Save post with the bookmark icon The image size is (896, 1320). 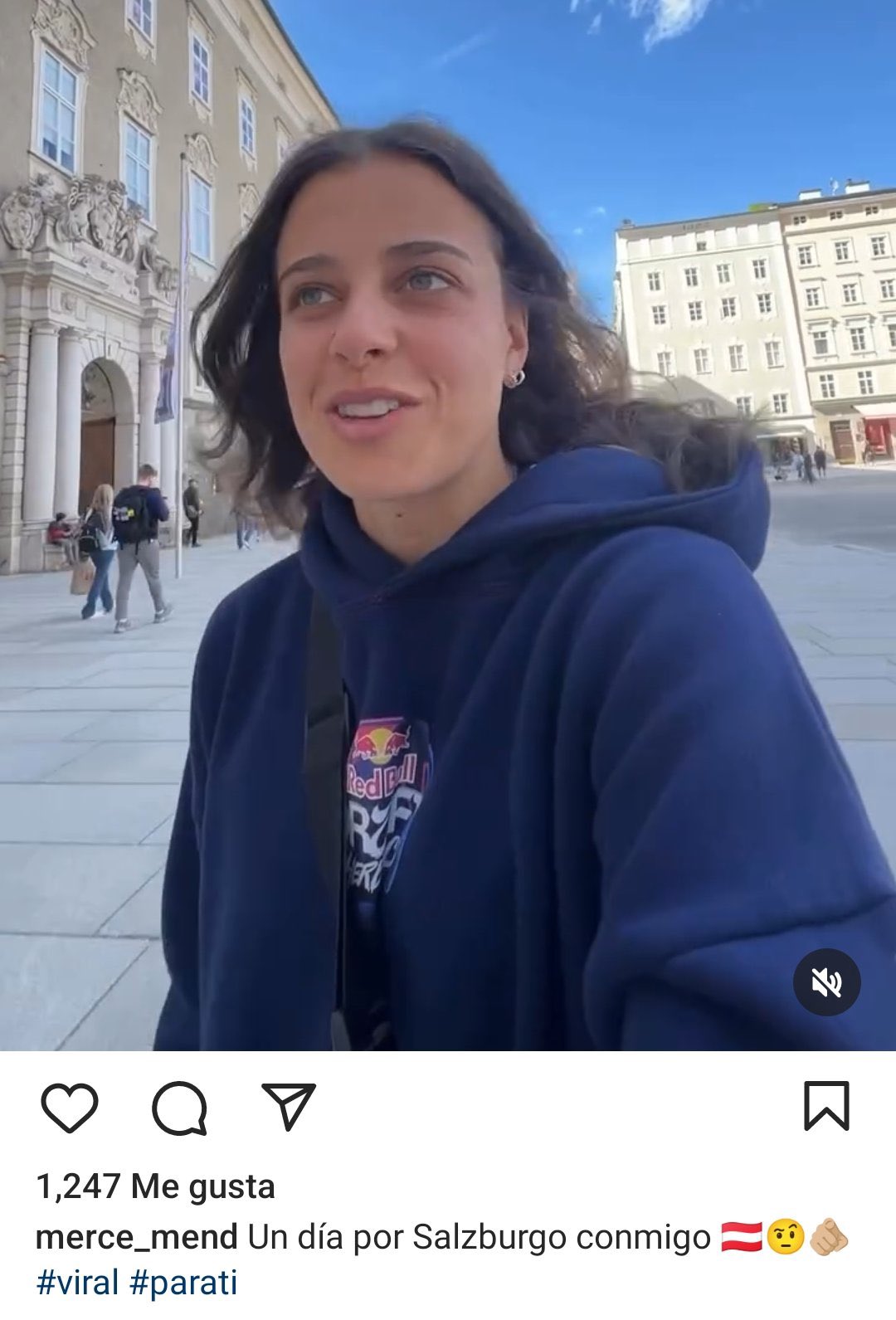[826, 1106]
